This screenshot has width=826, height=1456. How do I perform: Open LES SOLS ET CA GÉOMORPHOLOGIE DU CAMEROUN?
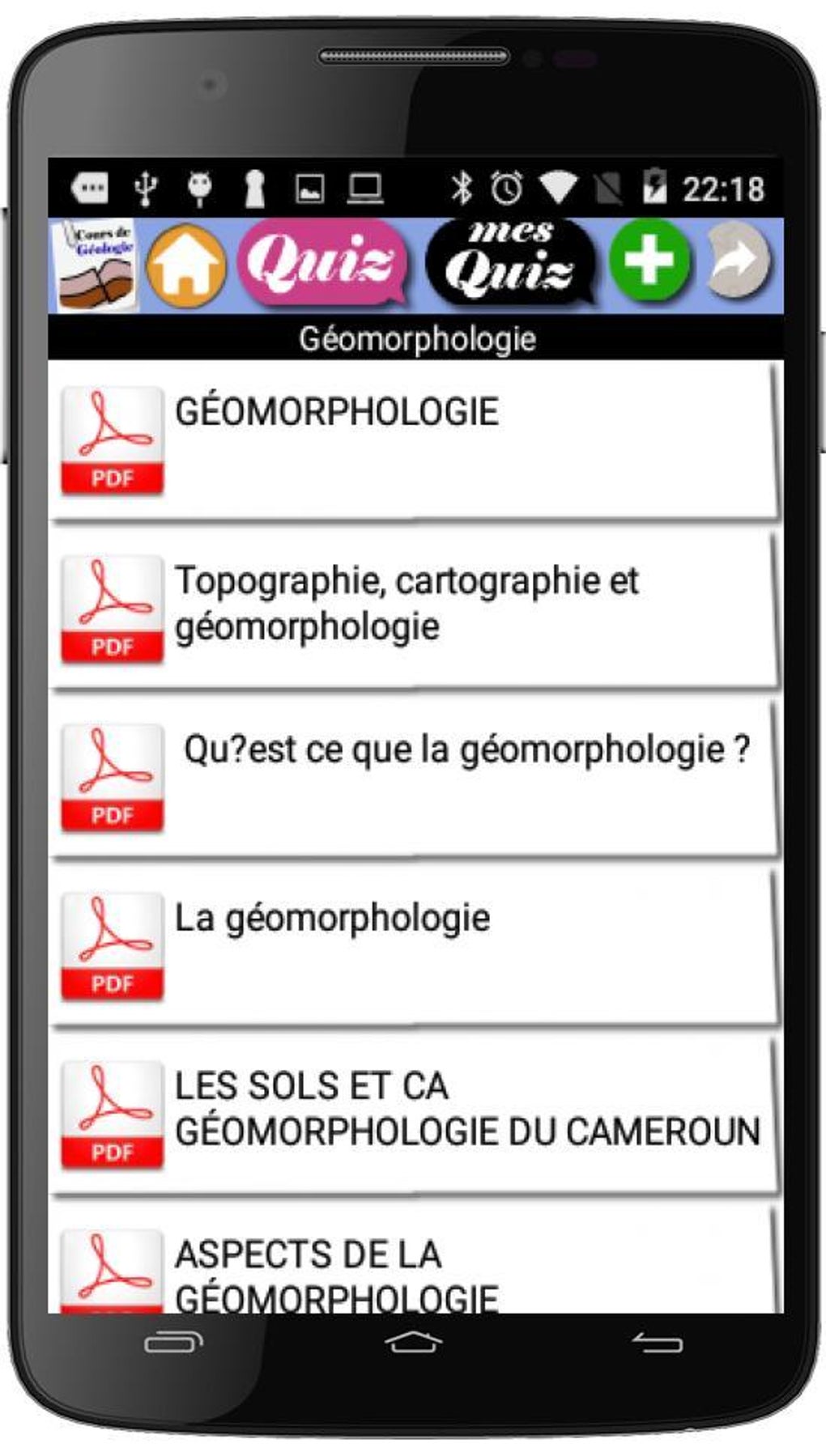tap(415, 1115)
